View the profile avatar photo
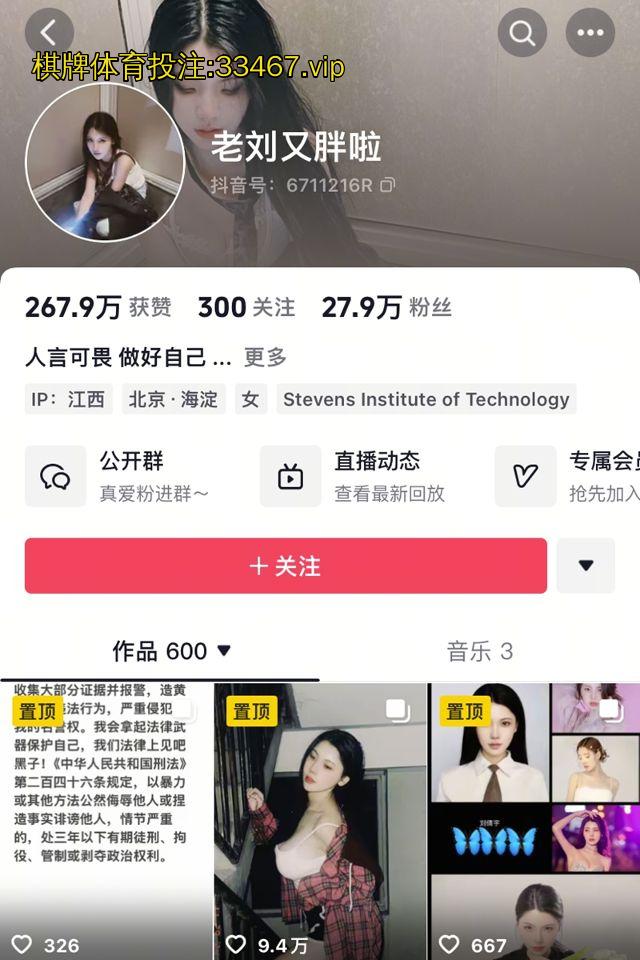 tap(105, 163)
